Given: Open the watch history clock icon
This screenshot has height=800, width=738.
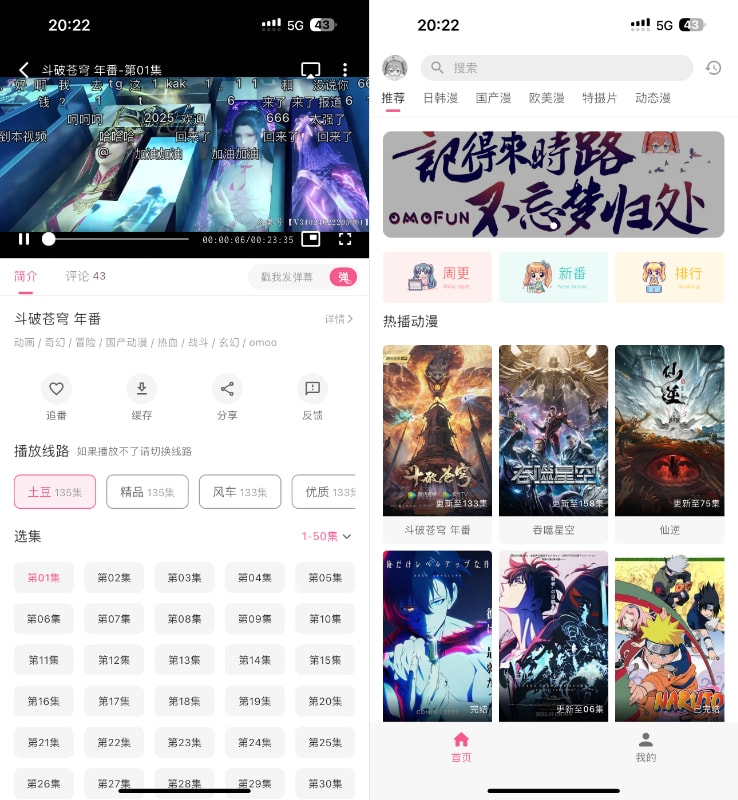Looking at the screenshot, I should pyautogui.click(x=713, y=68).
